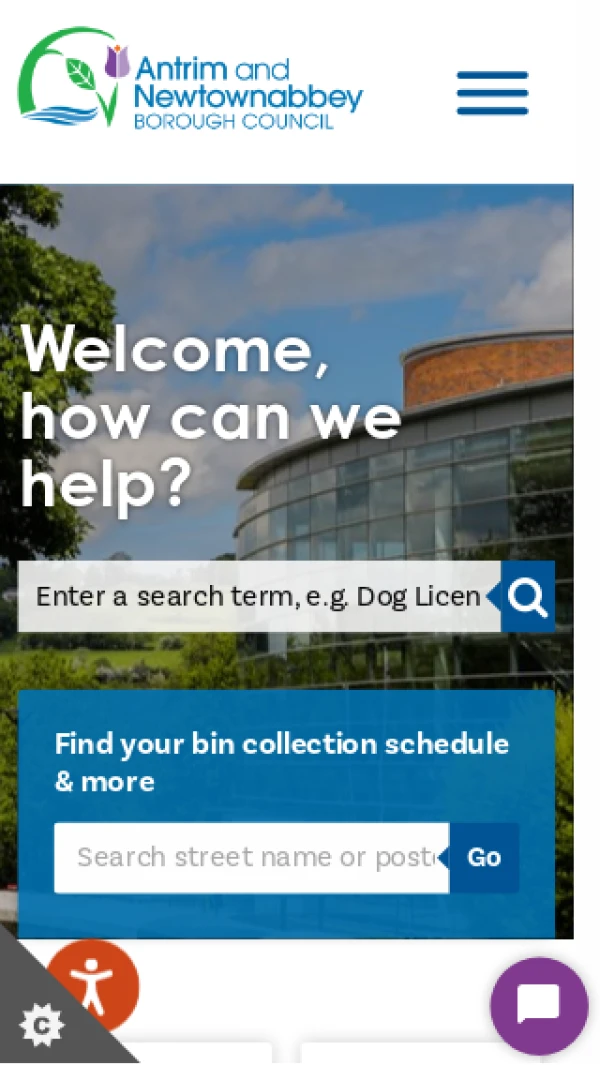Screen dimensions: 600x1065
Task: Focus the street name or postcode field
Action: point(252,858)
